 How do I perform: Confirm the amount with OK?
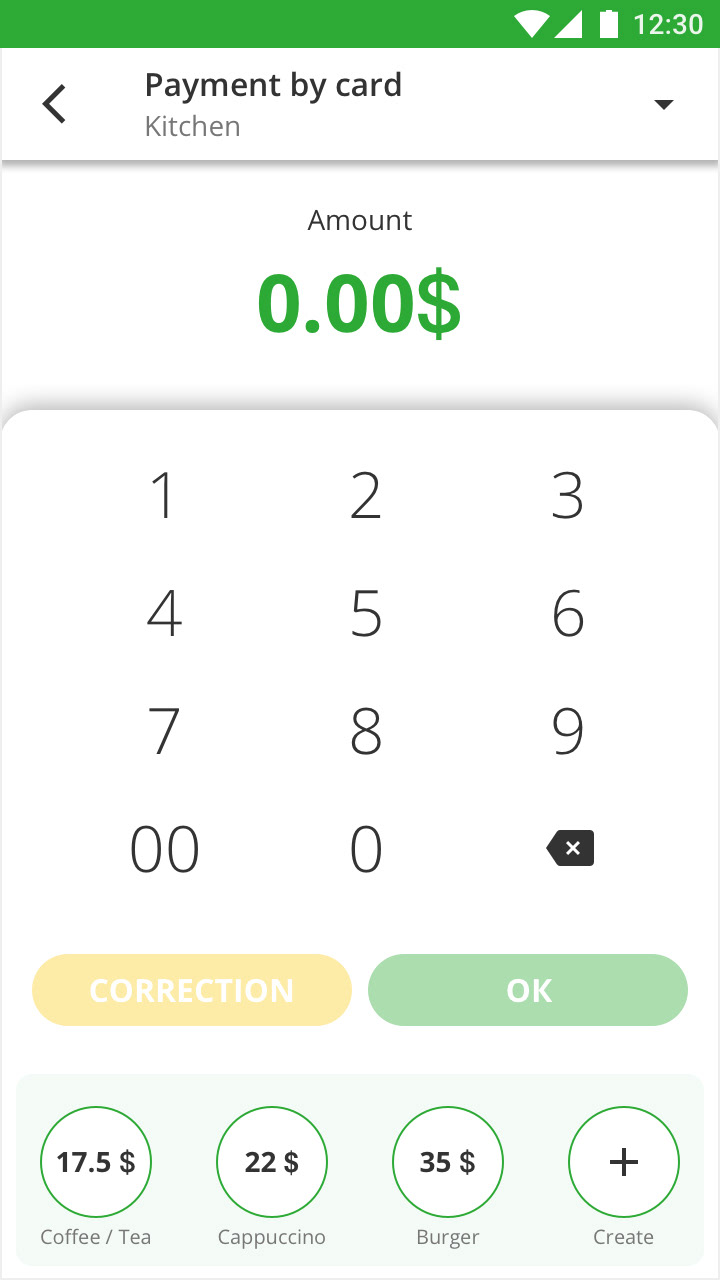tap(528, 990)
